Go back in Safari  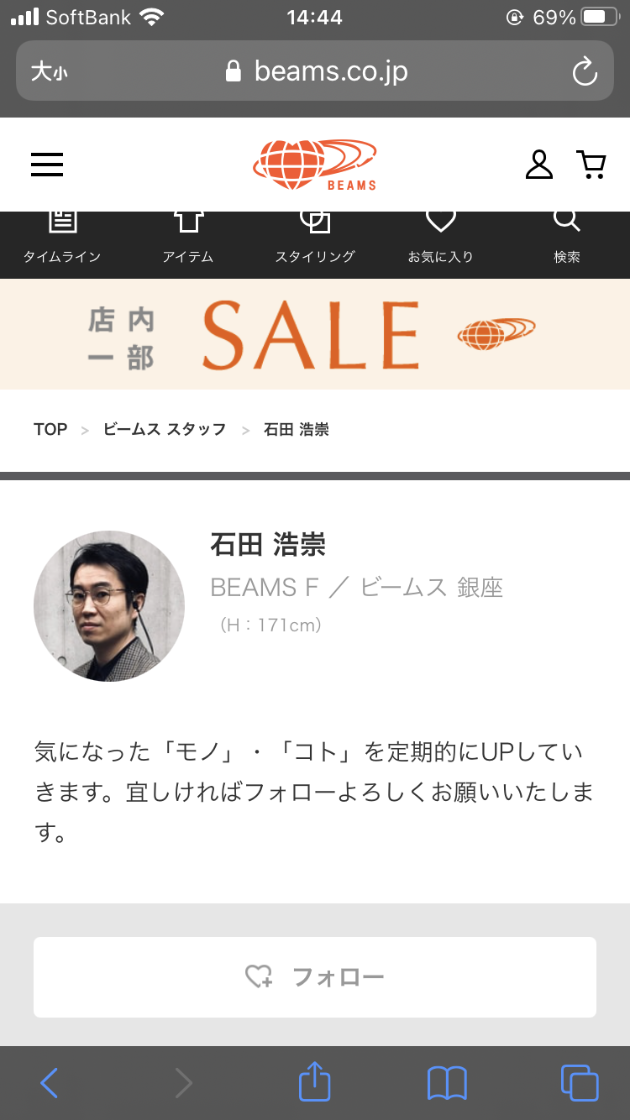pos(50,1083)
